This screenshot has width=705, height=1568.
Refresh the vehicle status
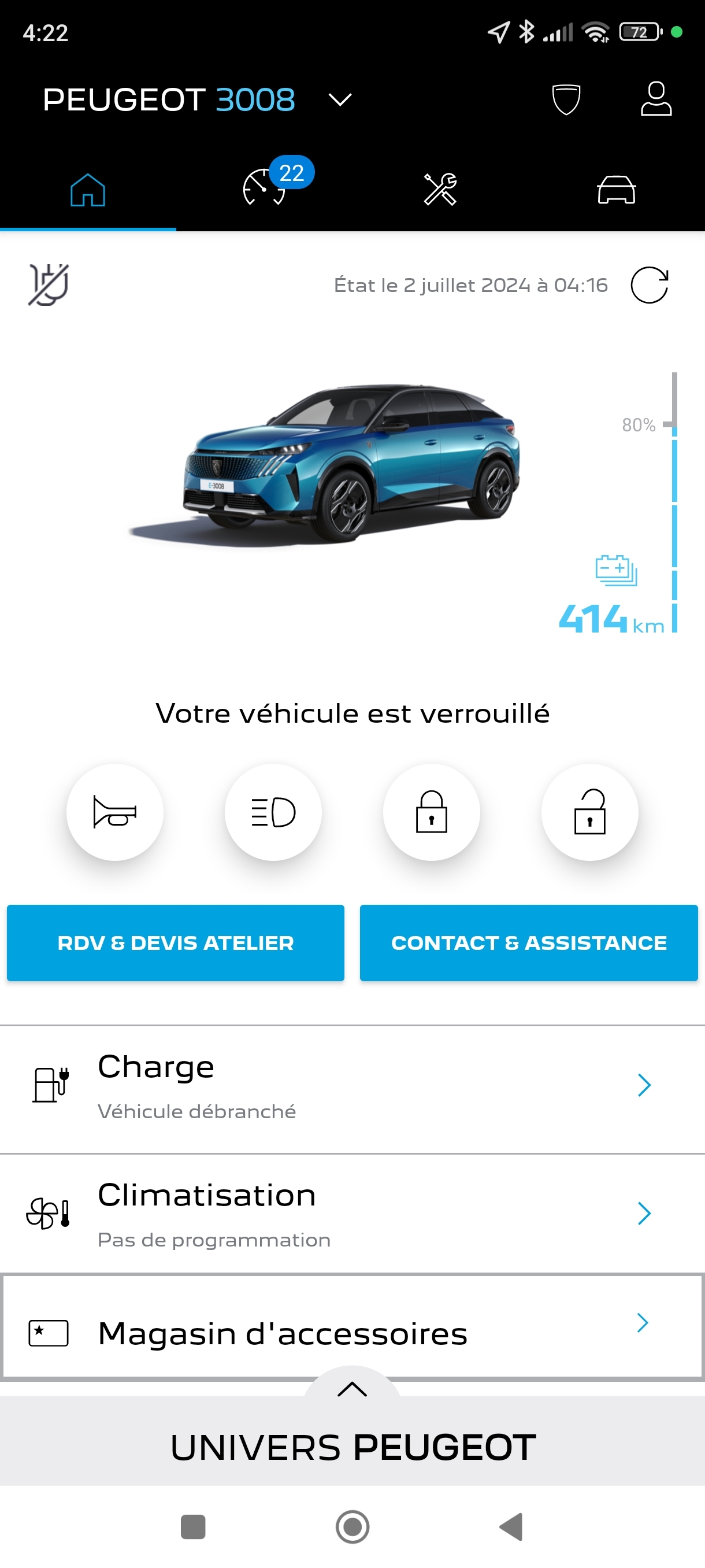[649, 285]
